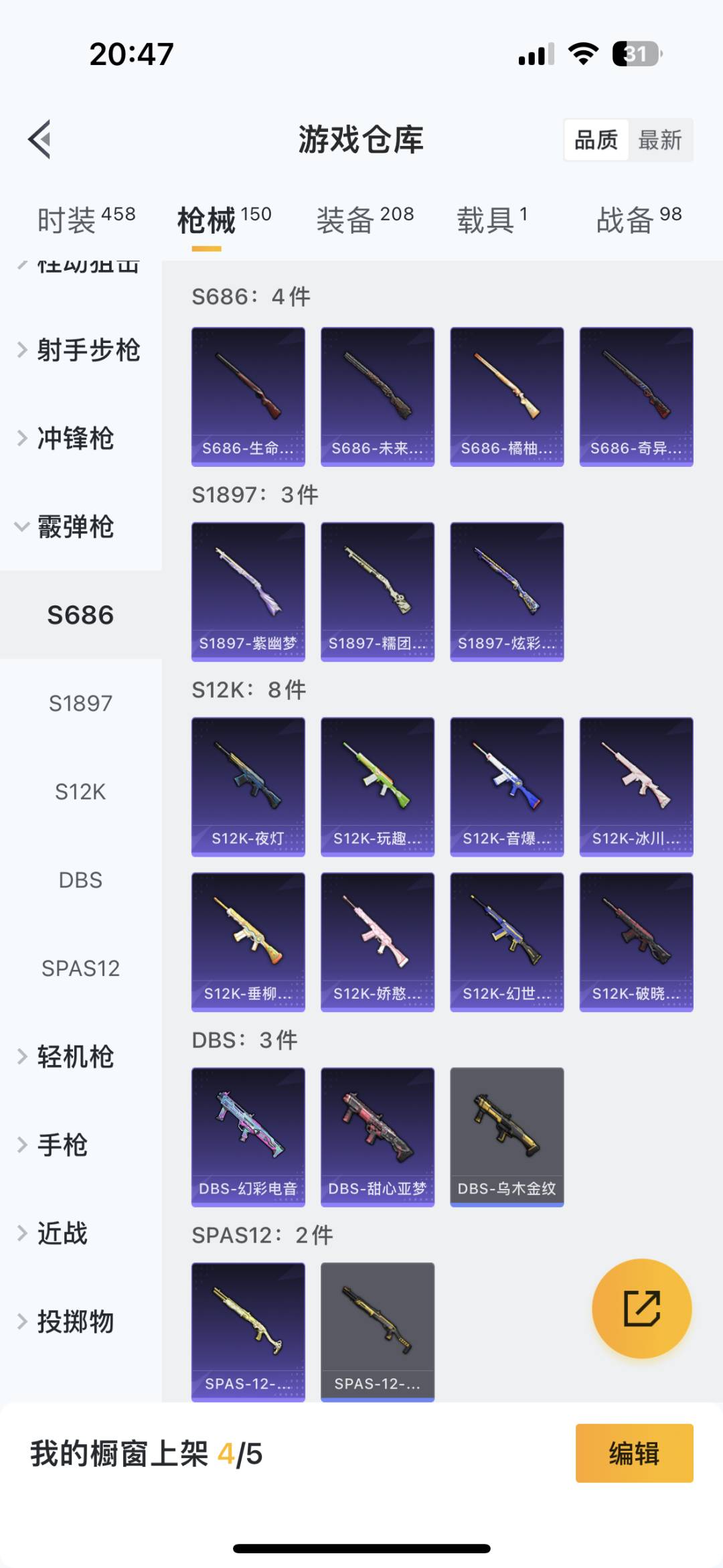Image resolution: width=723 pixels, height=1568 pixels.
Task: Tap the orange floating share button
Action: [x=641, y=1308]
